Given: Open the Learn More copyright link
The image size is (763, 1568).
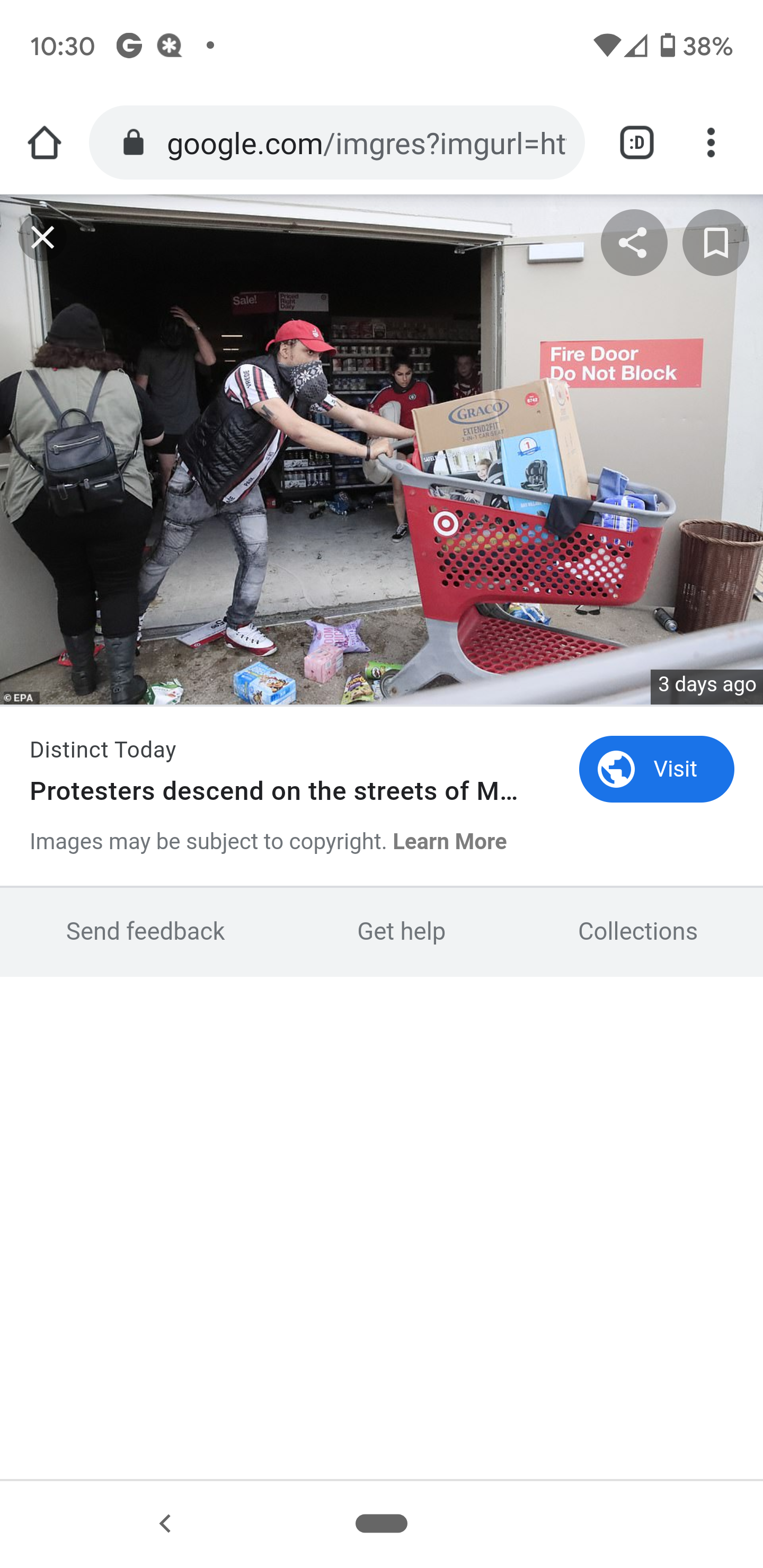Looking at the screenshot, I should coord(449,841).
